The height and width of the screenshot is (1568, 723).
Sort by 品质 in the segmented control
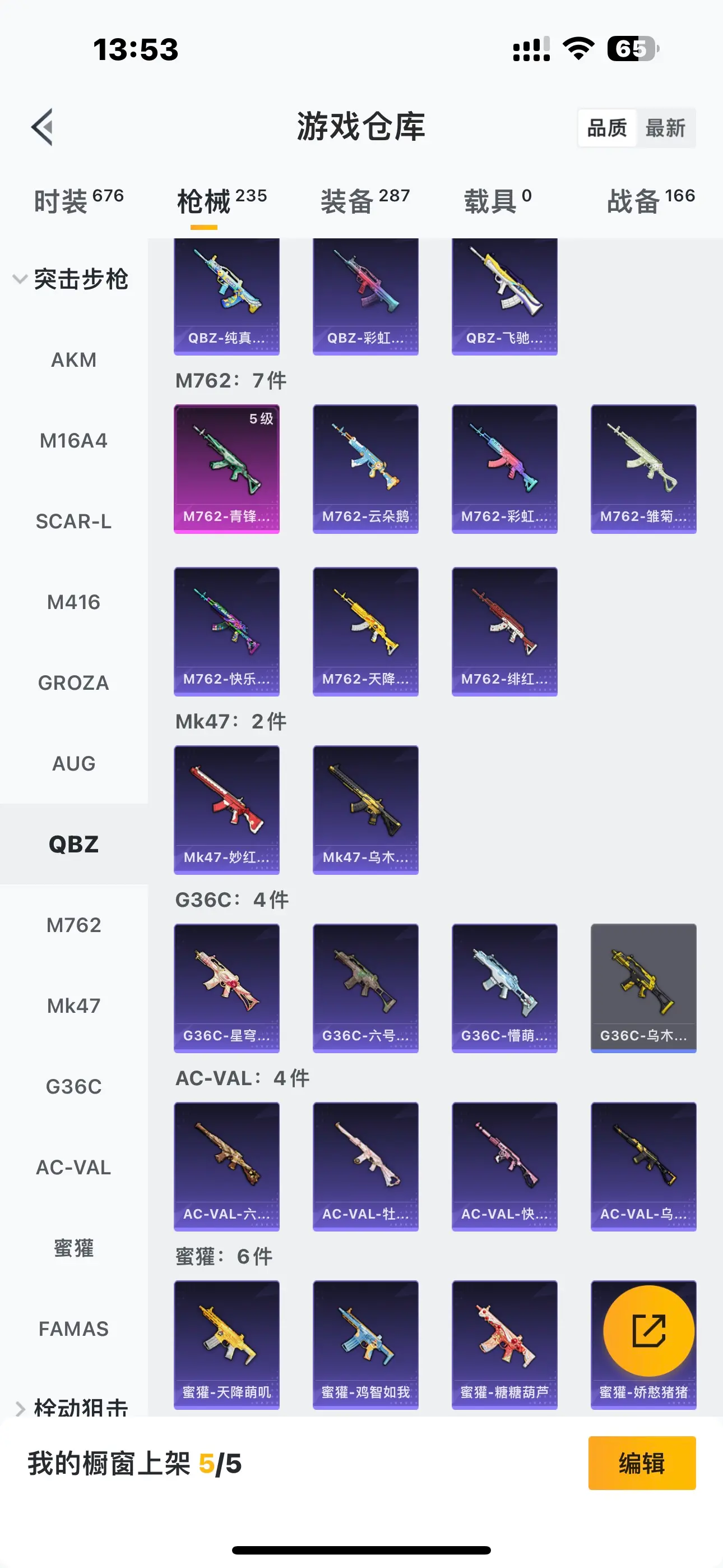tap(607, 128)
